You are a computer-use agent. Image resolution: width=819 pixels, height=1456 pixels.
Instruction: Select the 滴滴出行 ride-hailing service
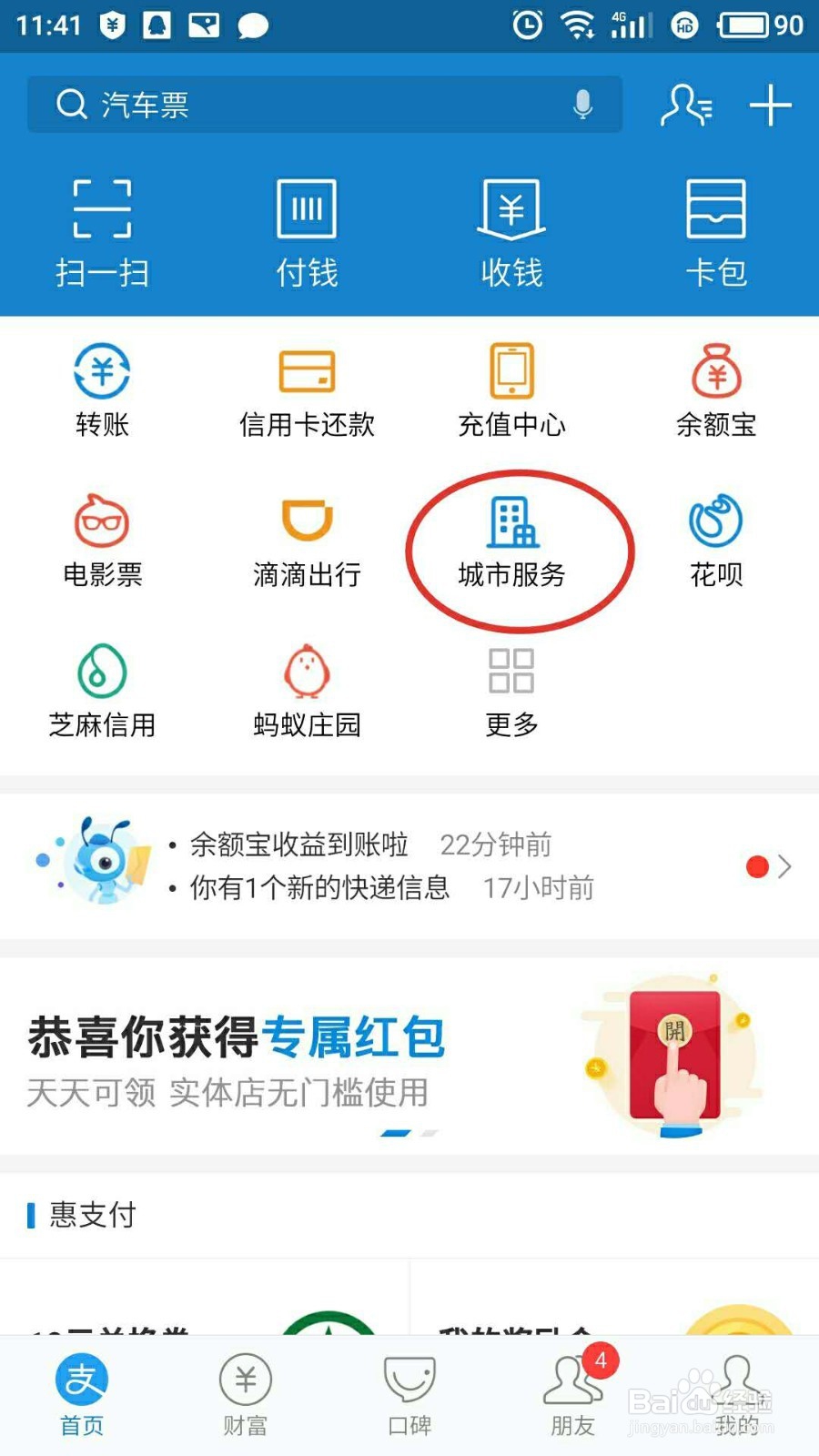[x=306, y=541]
